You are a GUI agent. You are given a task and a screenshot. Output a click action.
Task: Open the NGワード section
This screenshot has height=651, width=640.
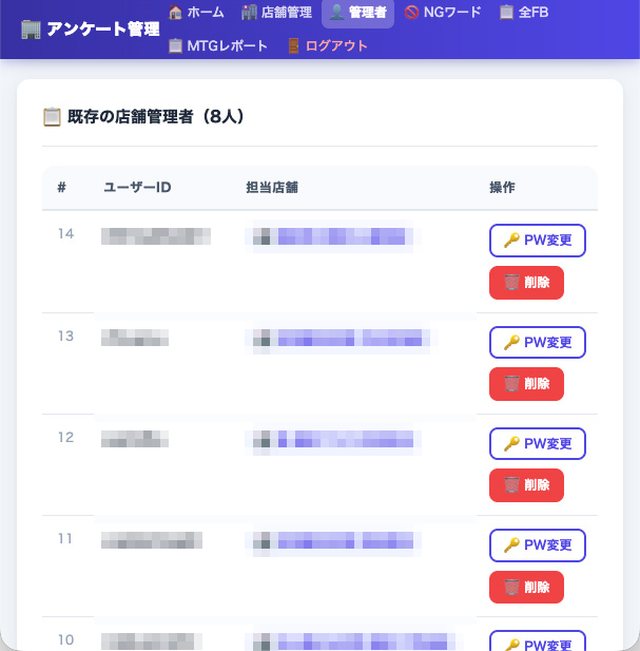(442, 12)
